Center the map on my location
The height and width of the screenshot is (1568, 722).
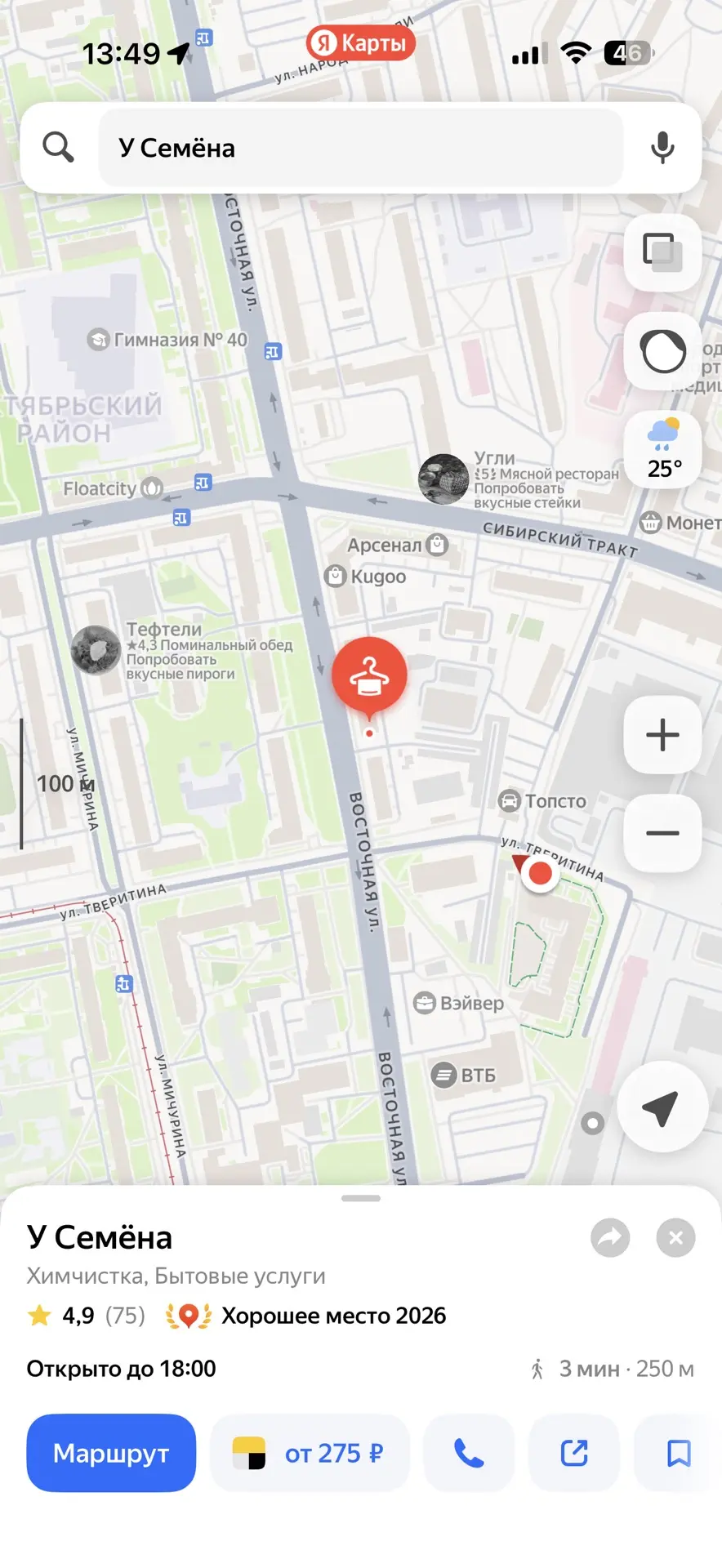coord(661,1107)
